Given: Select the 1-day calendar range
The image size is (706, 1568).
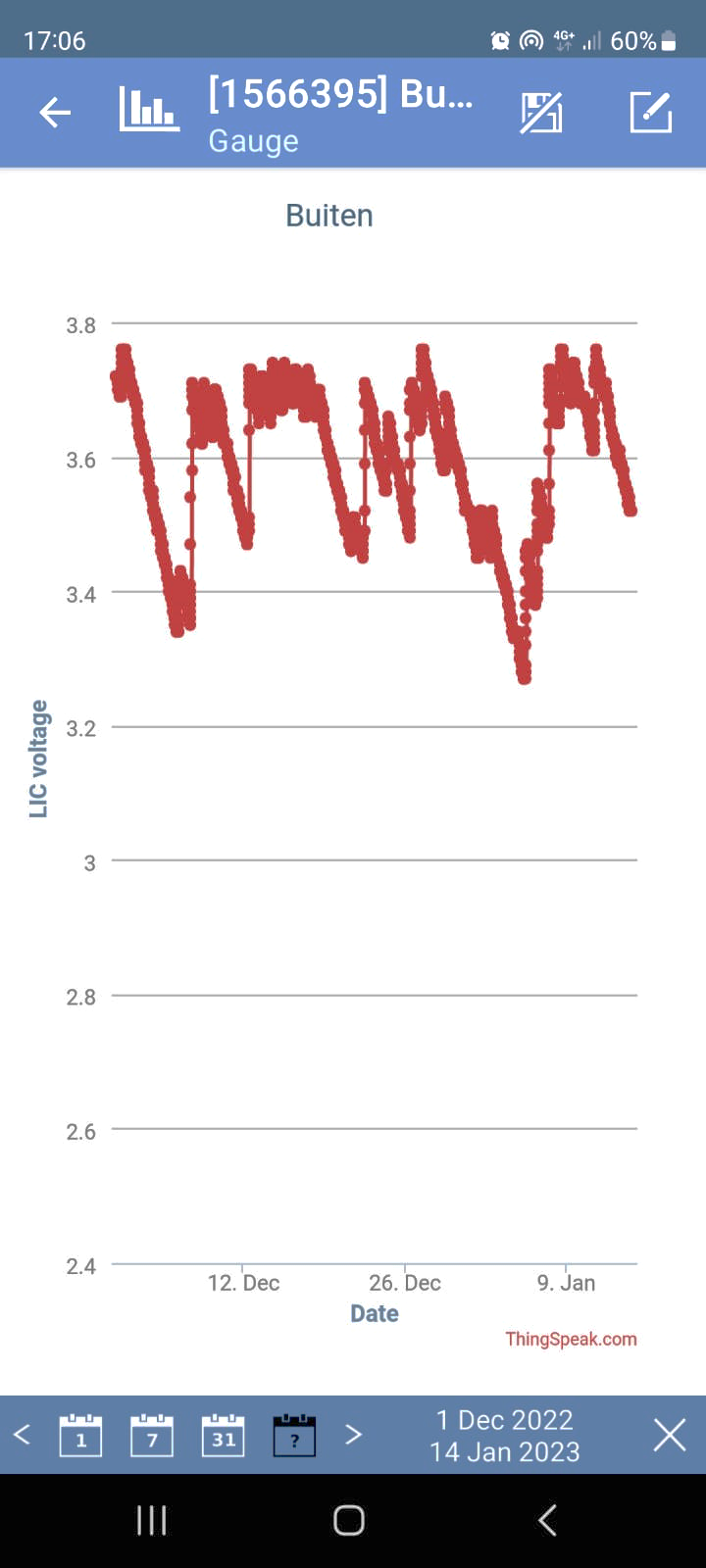Looking at the screenshot, I should tap(80, 1436).
